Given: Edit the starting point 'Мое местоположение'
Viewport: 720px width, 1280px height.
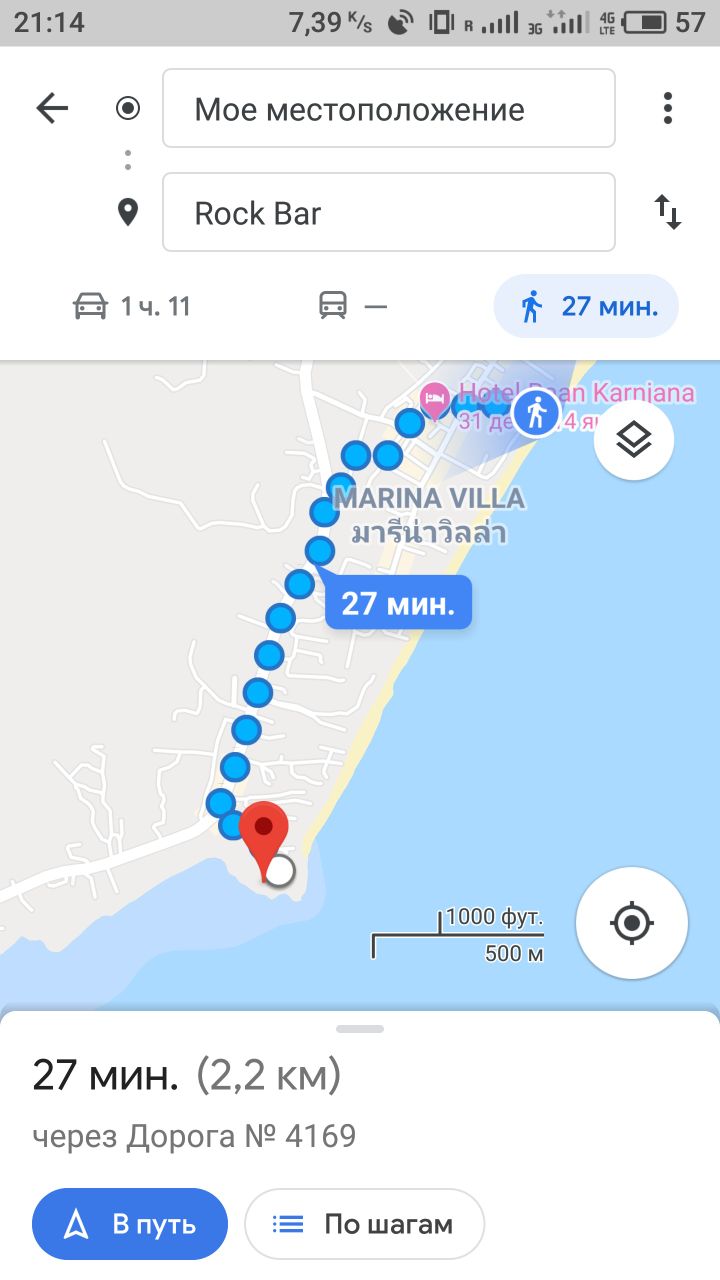Looking at the screenshot, I should (388, 109).
